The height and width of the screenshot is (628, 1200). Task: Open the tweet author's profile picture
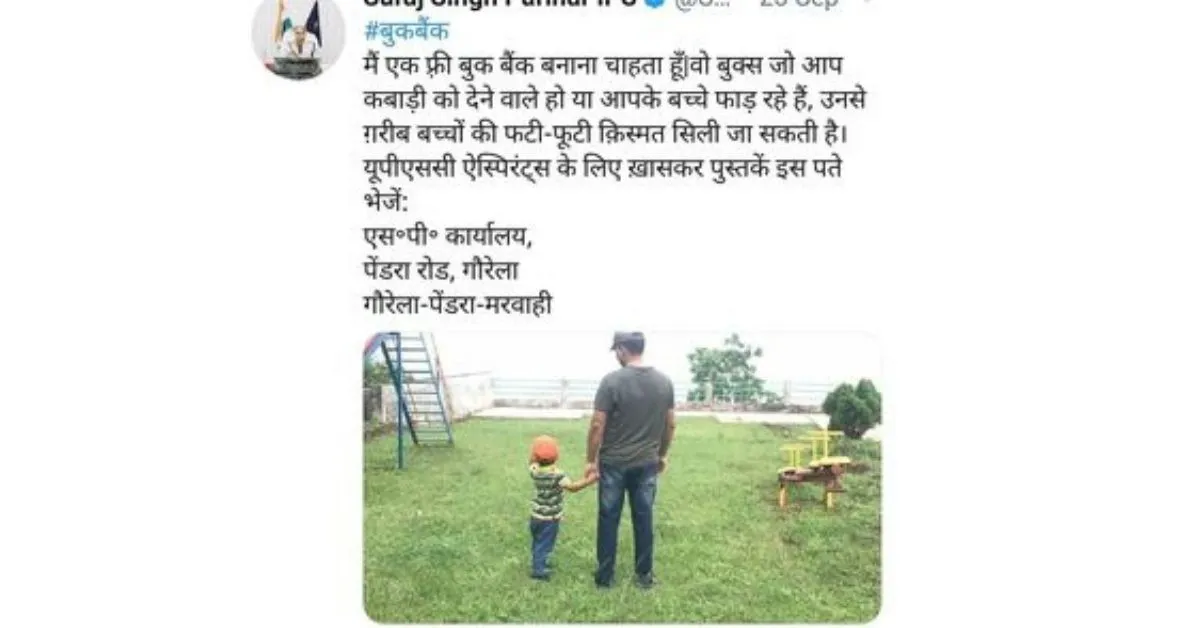[297, 38]
